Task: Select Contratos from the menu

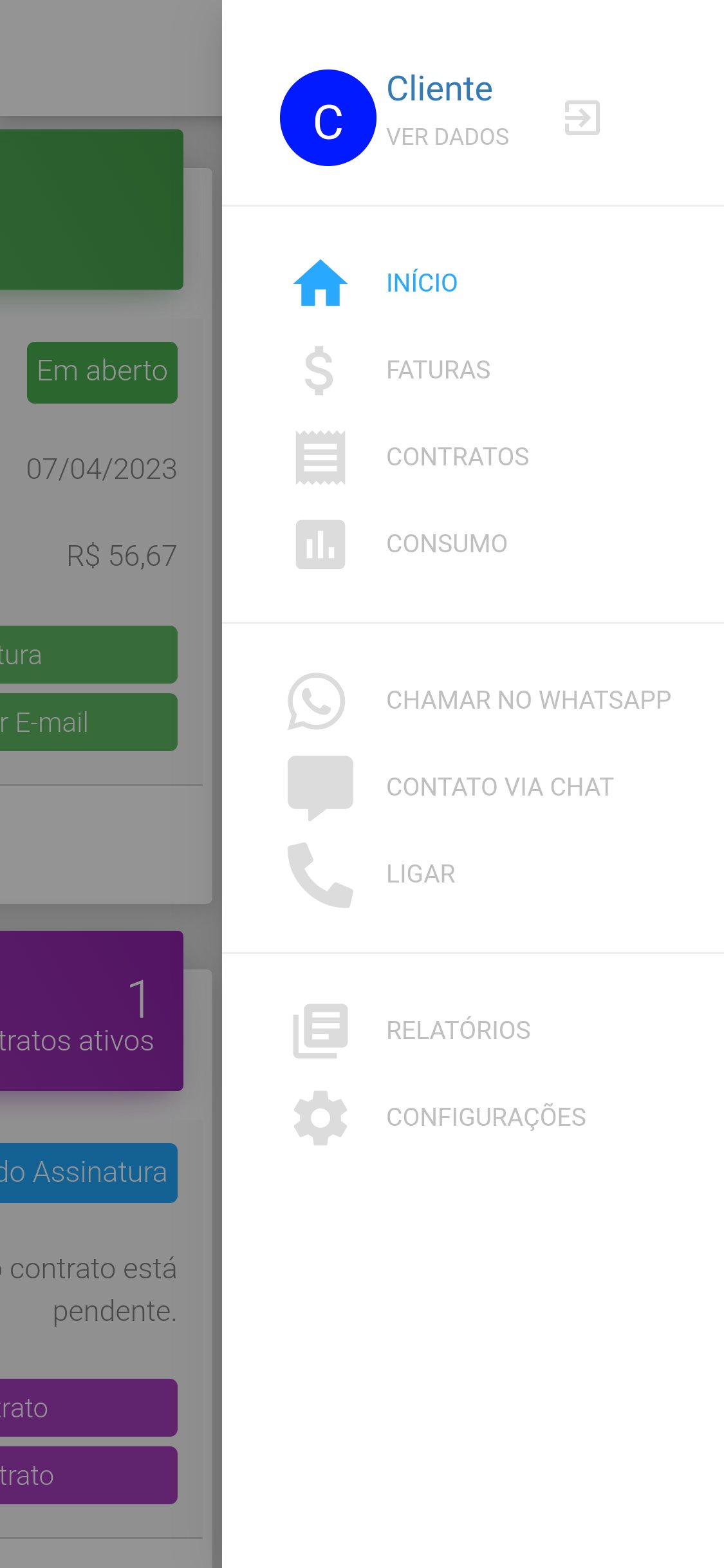Action: [x=457, y=457]
